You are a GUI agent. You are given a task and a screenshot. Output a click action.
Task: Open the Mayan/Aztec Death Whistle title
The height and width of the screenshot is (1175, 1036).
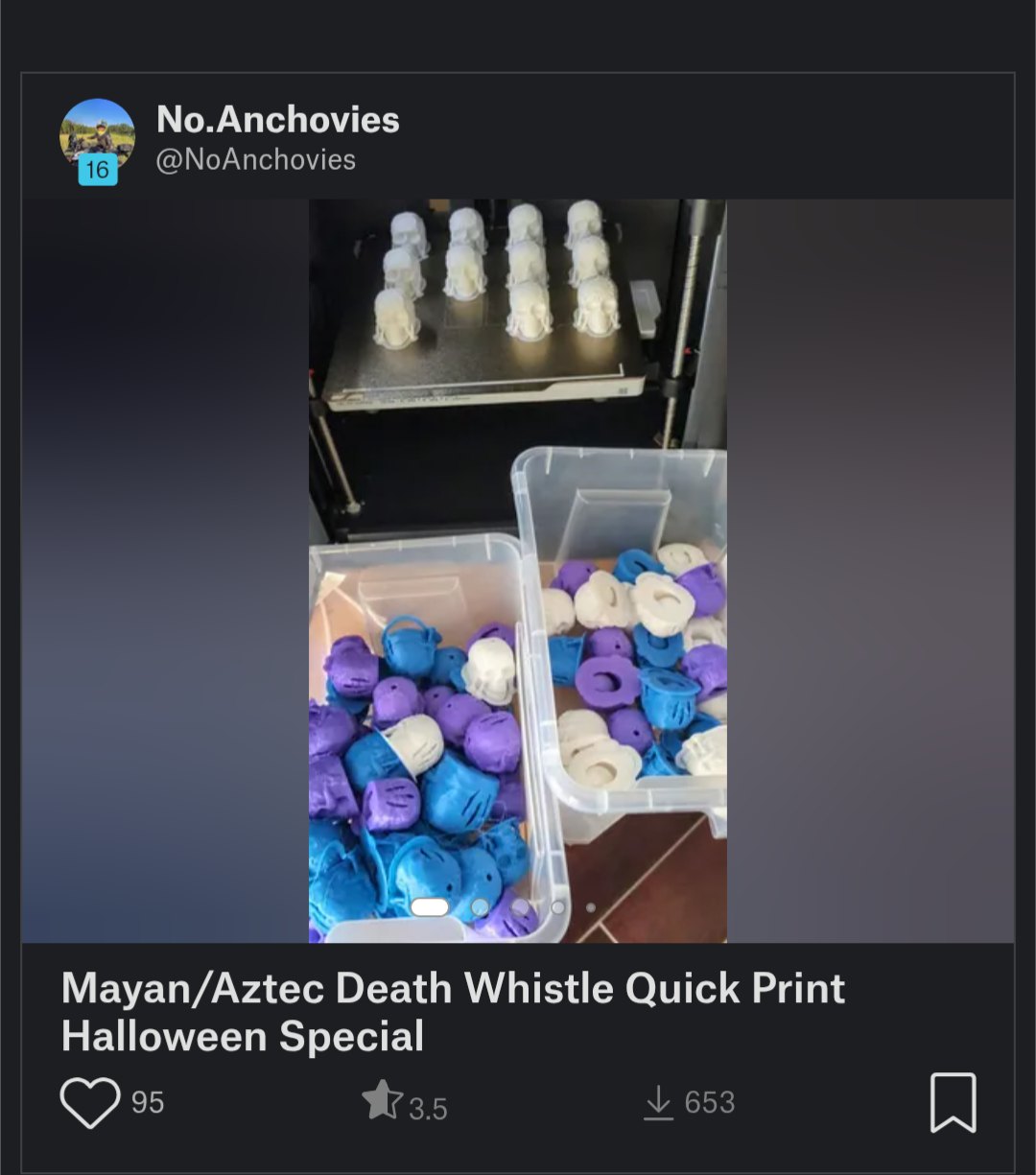[x=453, y=1012]
